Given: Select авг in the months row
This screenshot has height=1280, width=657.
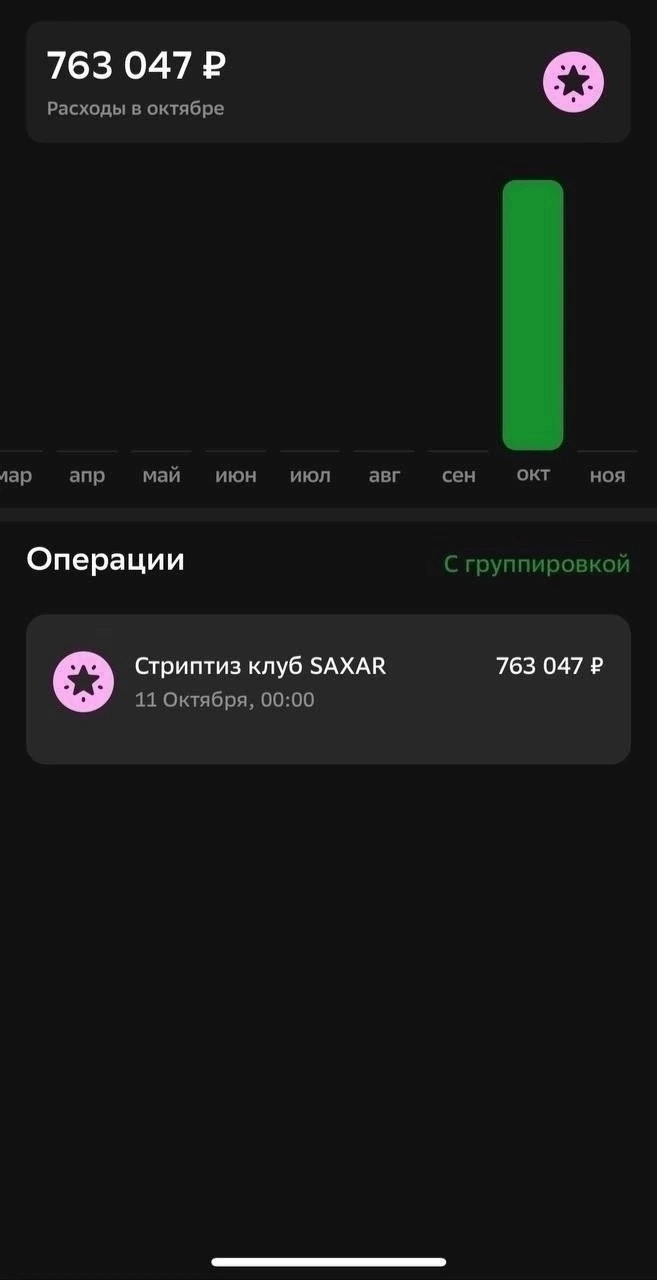Looking at the screenshot, I should (384, 476).
